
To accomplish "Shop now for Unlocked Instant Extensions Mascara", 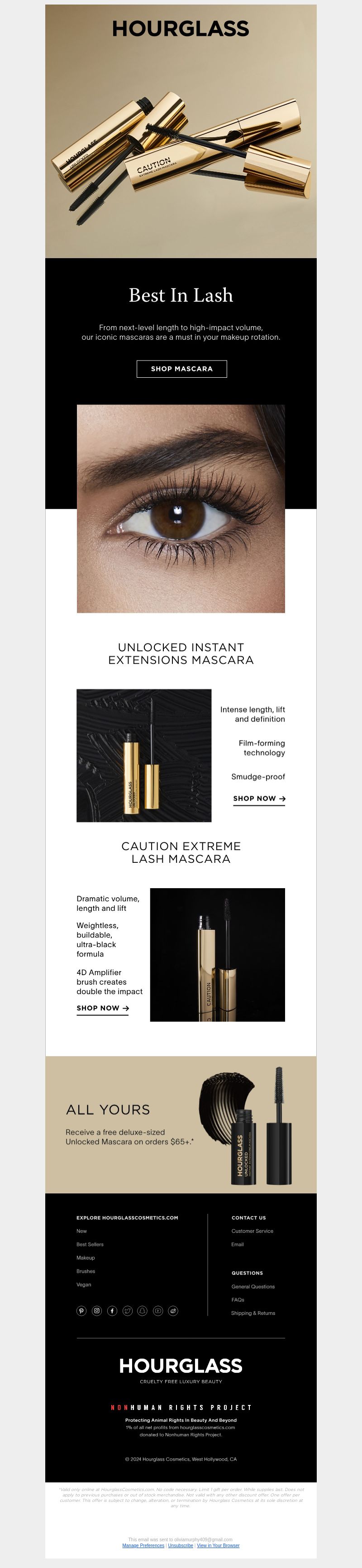I will [x=259, y=798].
